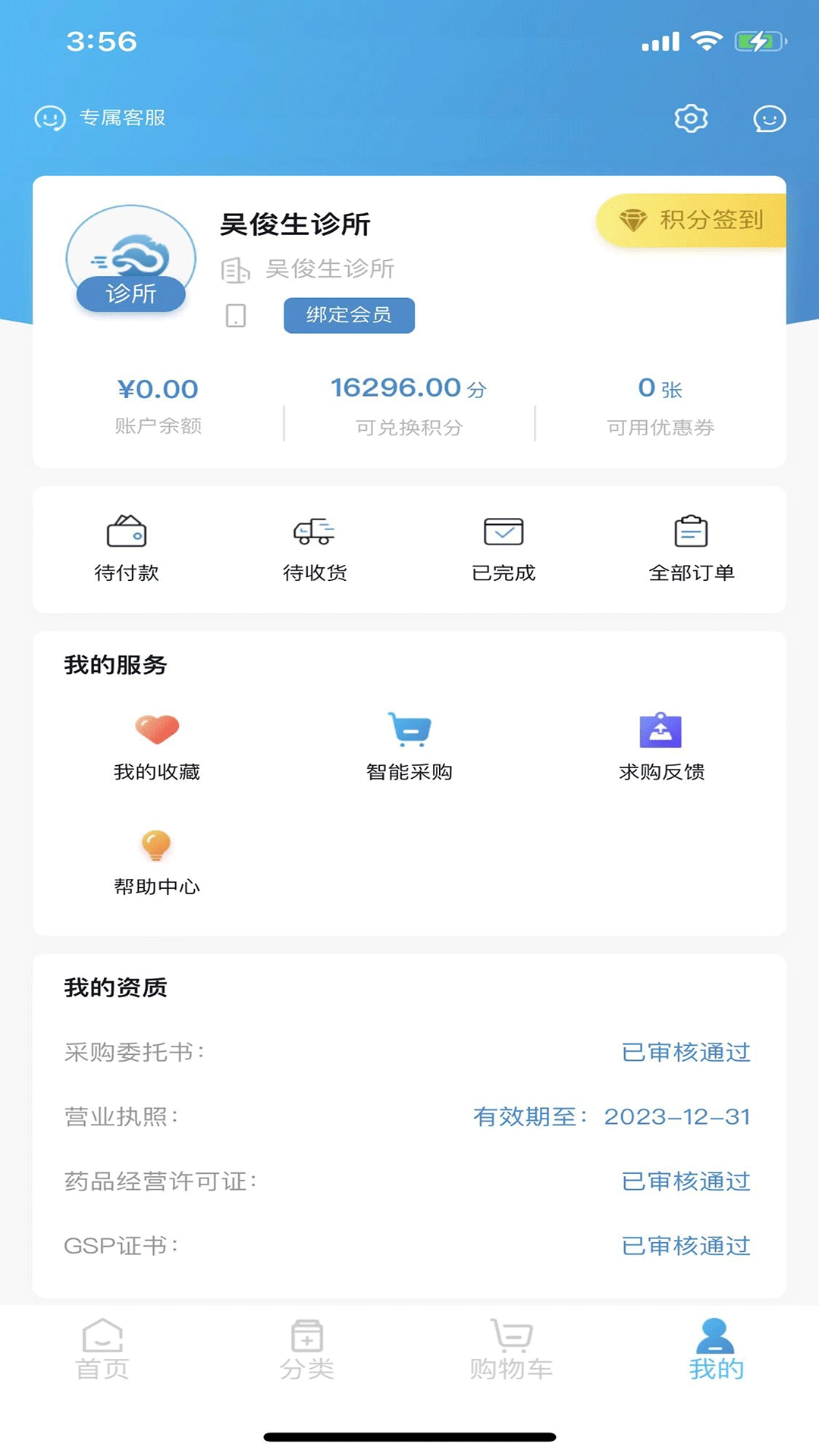Open 采购委托书 已审核通过 status link
819x1456 pixels.
pyautogui.click(x=685, y=1053)
